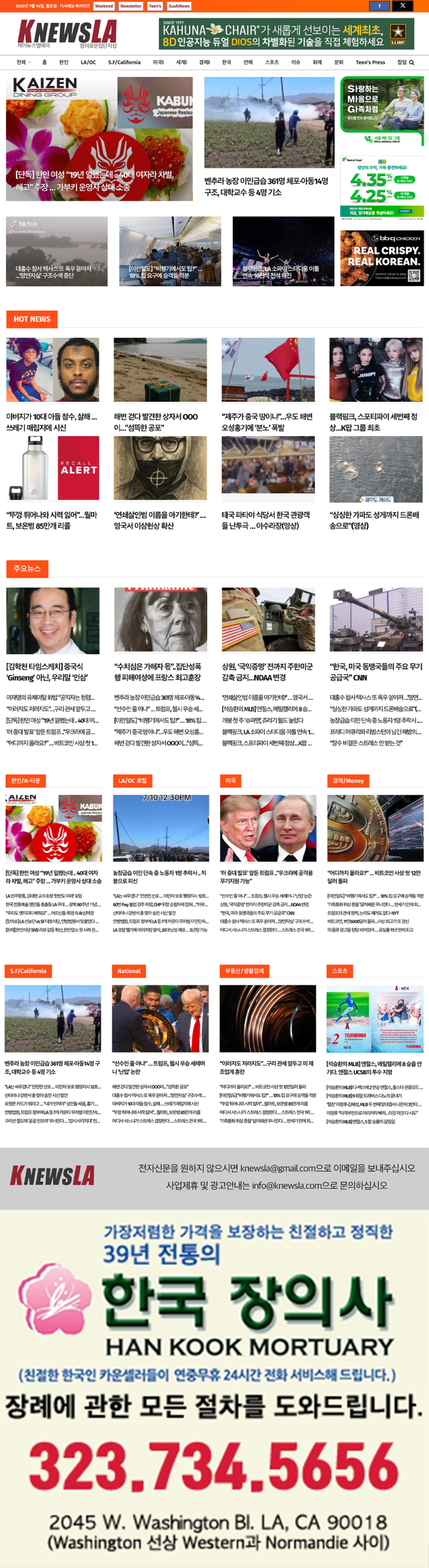Read the 벤추라 농장 이민급습 361명 article
The width and height of the screenshot is (429, 1568).
pos(266,187)
